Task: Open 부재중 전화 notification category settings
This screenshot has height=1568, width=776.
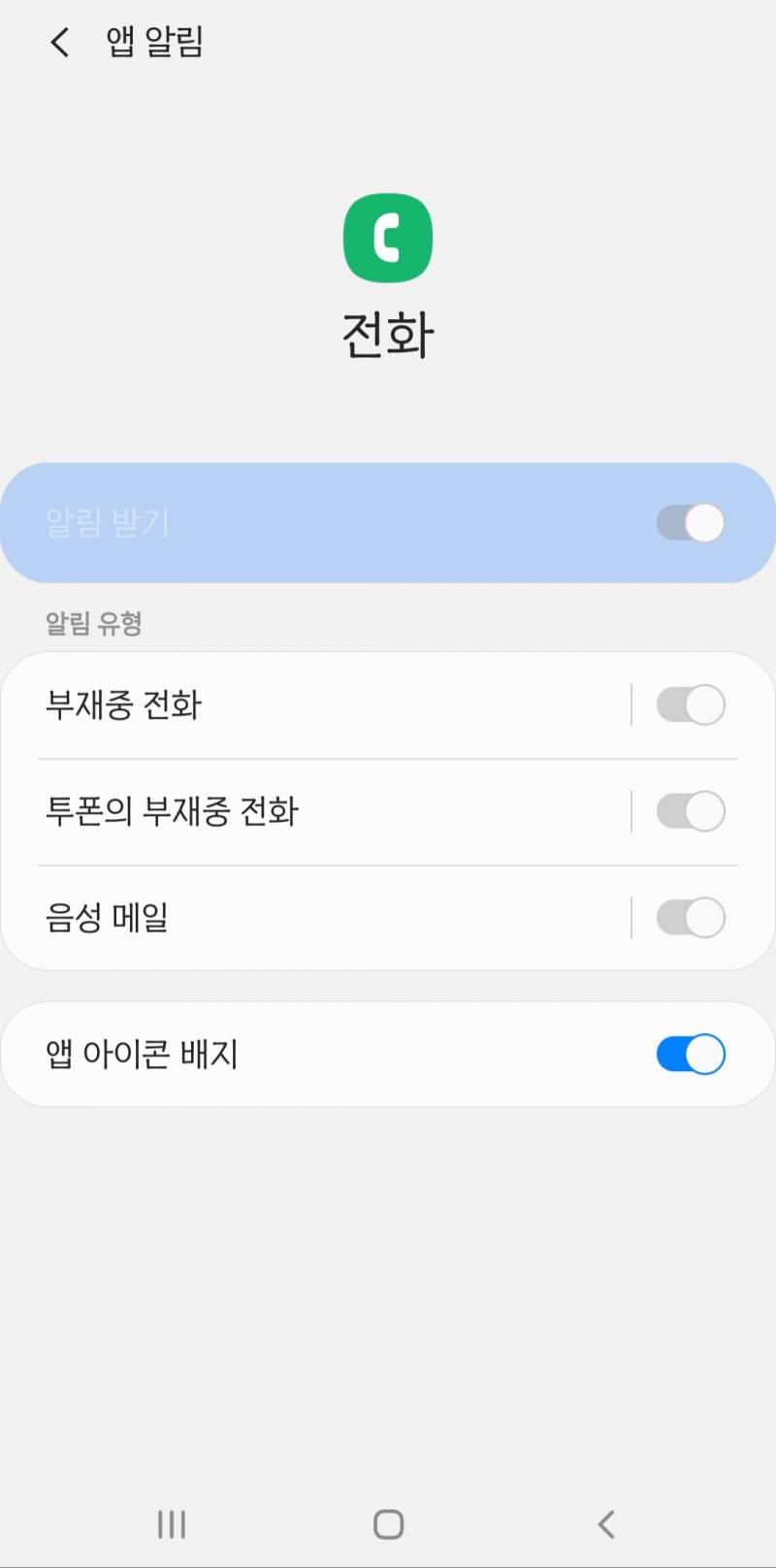Action: (x=310, y=705)
